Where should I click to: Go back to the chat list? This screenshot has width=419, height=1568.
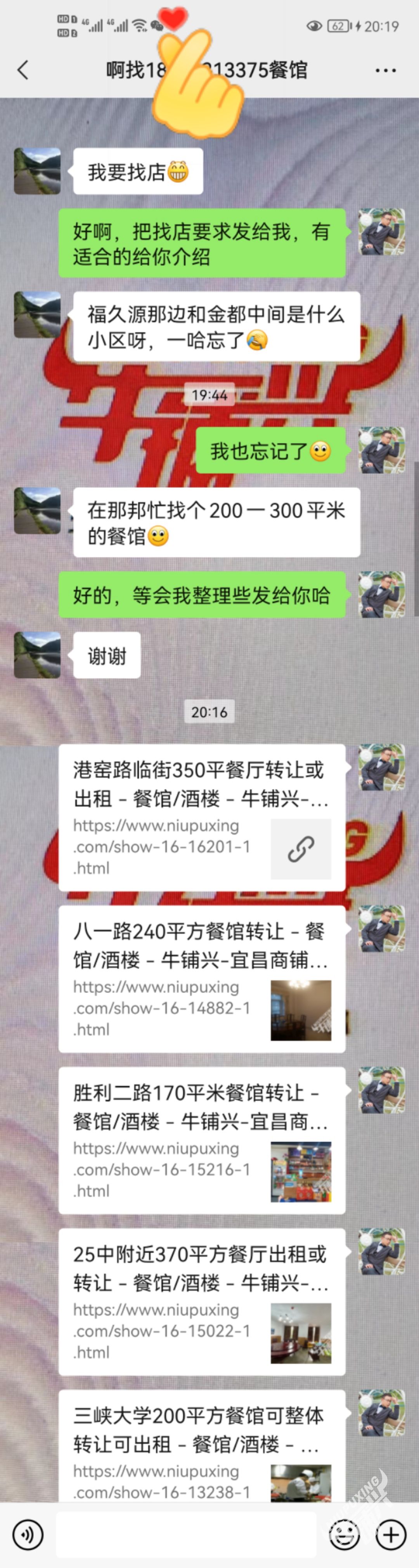pyautogui.click(x=23, y=70)
